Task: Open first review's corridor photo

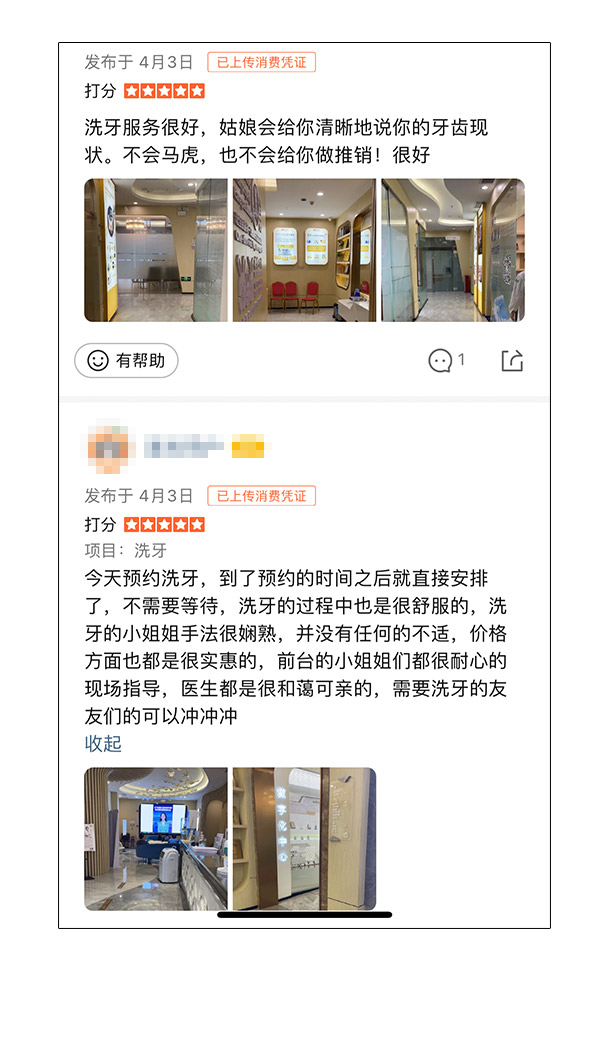Action: (452, 250)
